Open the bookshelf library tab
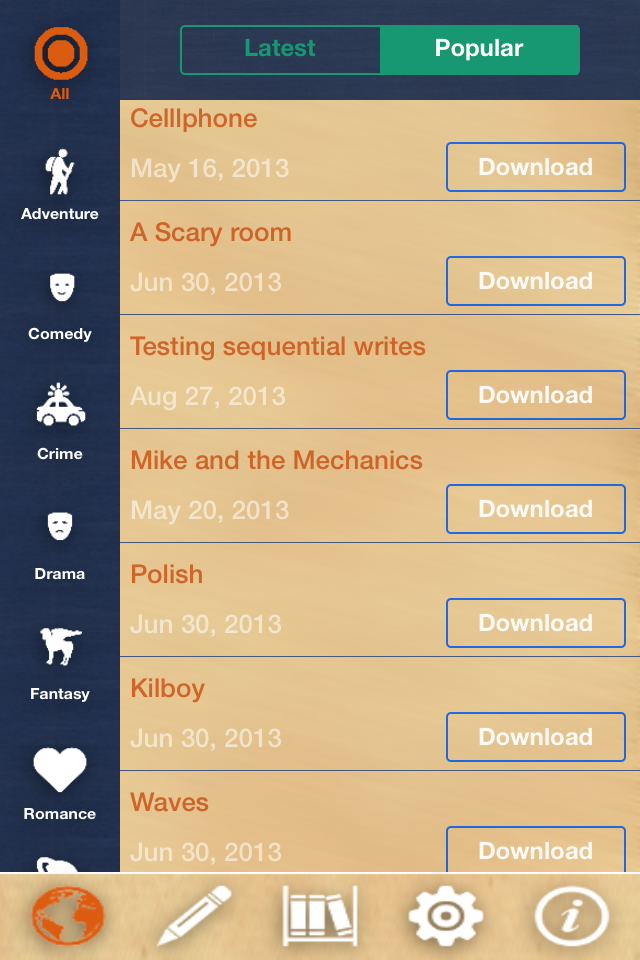 point(320,916)
